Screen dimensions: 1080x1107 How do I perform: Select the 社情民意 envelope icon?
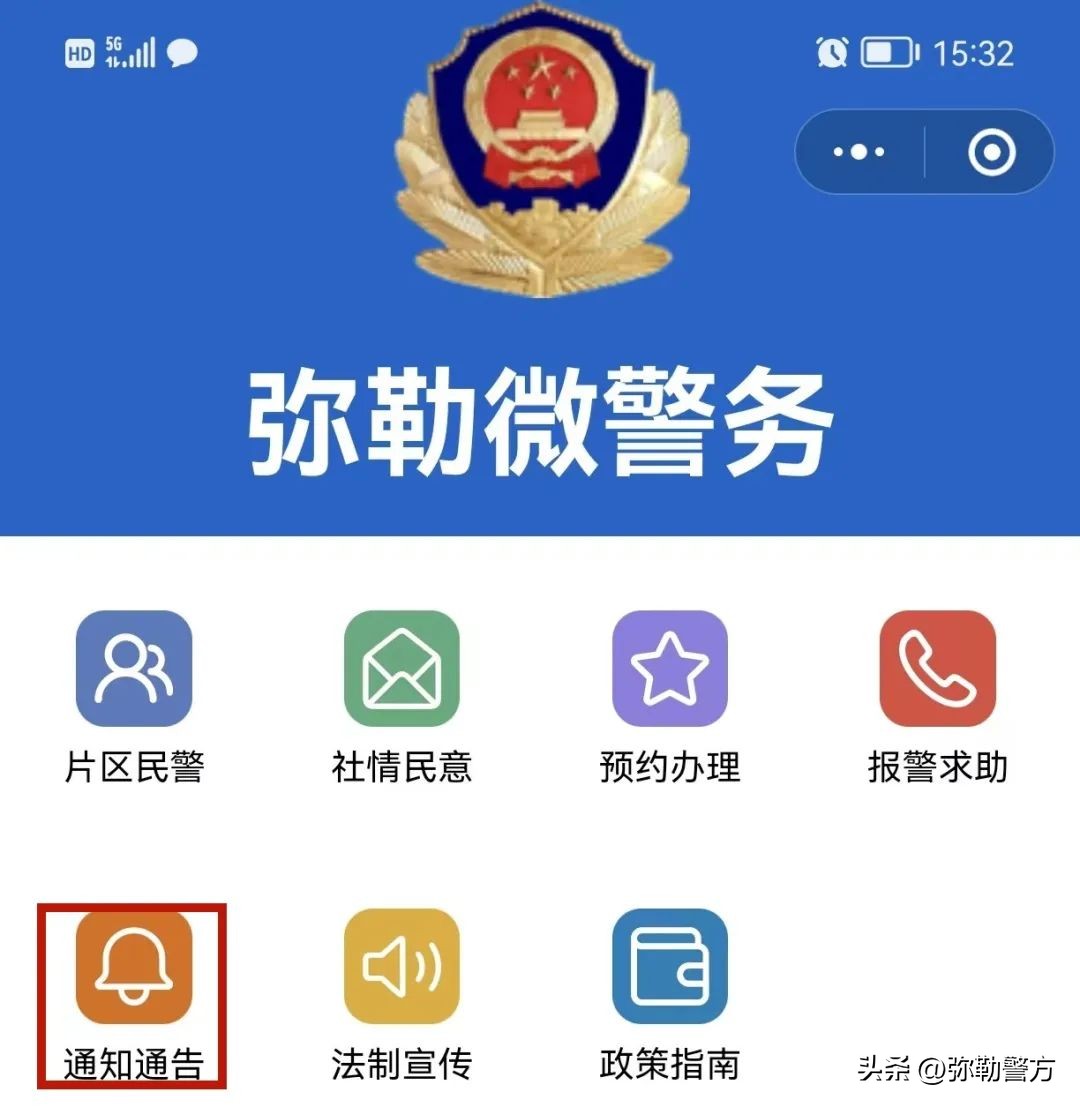click(x=400, y=666)
